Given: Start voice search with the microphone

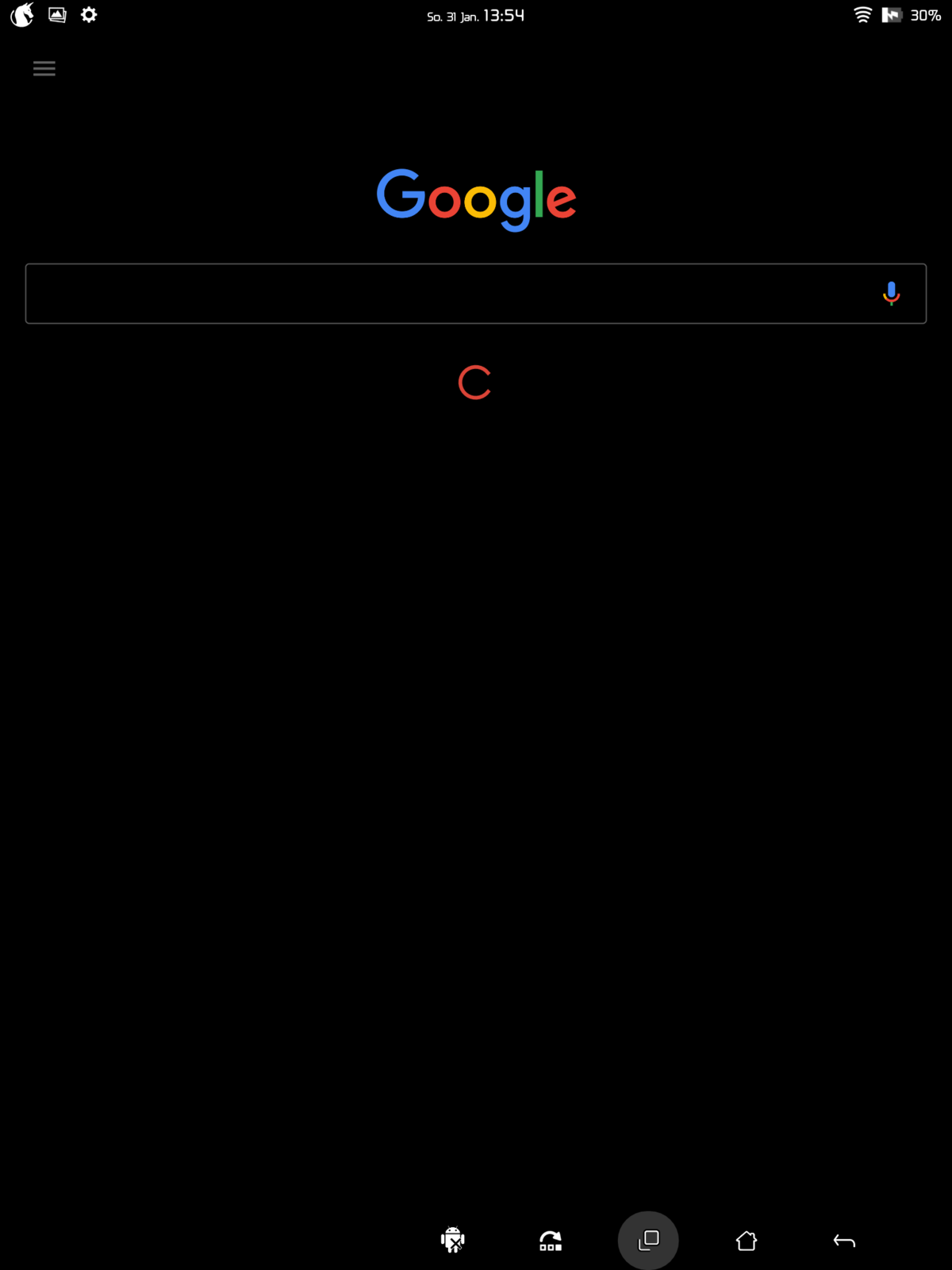Looking at the screenshot, I should coord(891,294).
